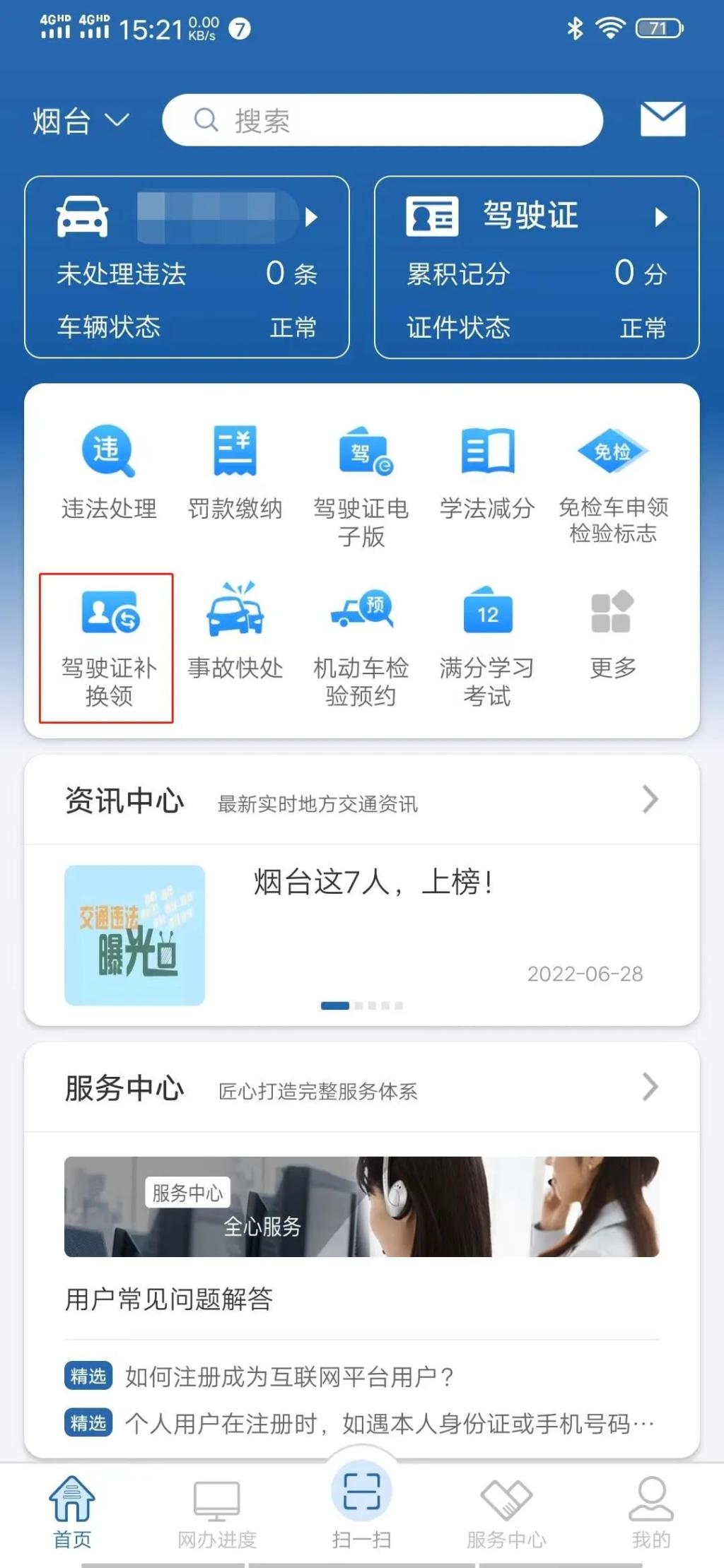Open the vehicle info card
Screen dimensions: 724x1568
click(187, 267)
